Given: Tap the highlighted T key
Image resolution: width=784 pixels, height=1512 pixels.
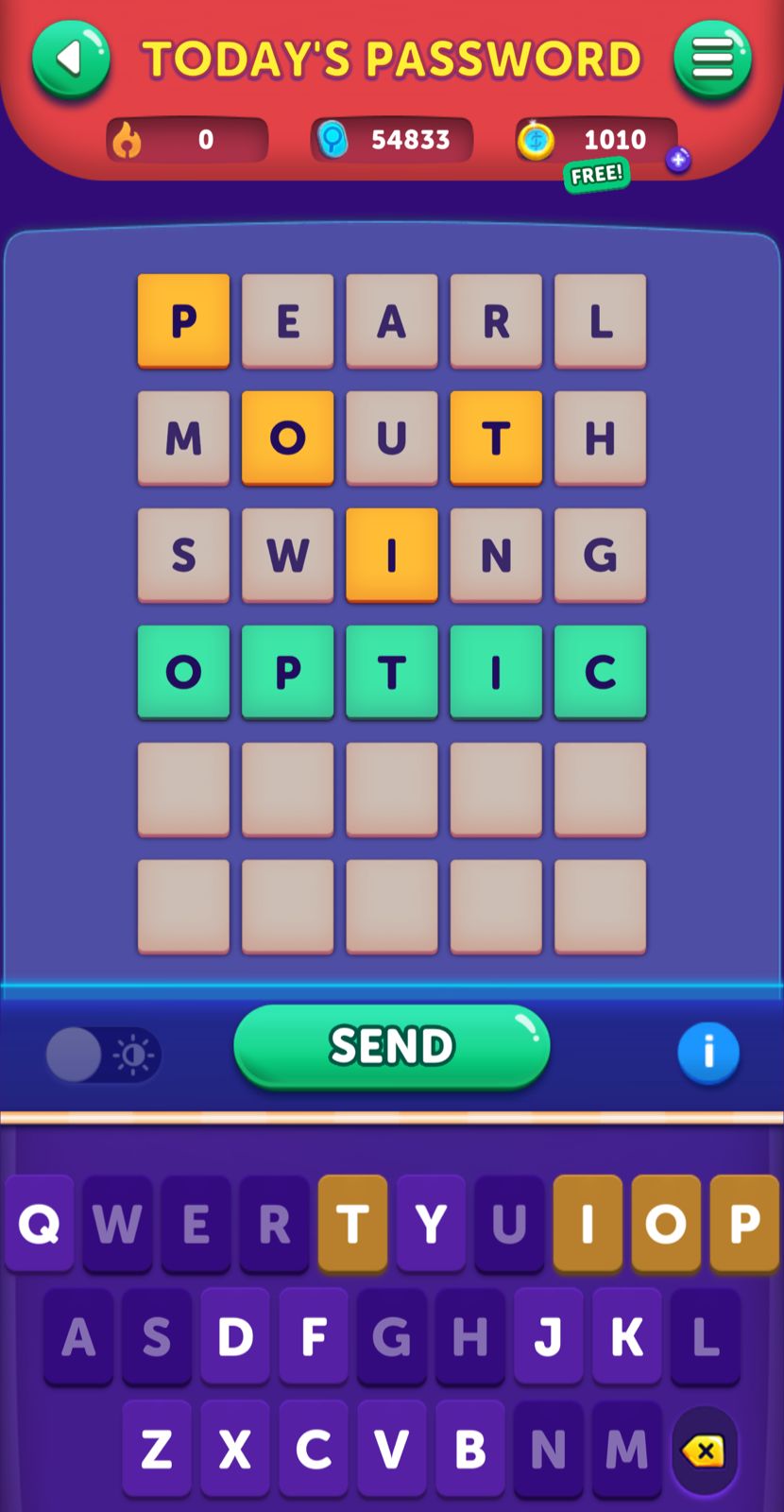Looking at the screenshot, I should [x=352, y=1224].
